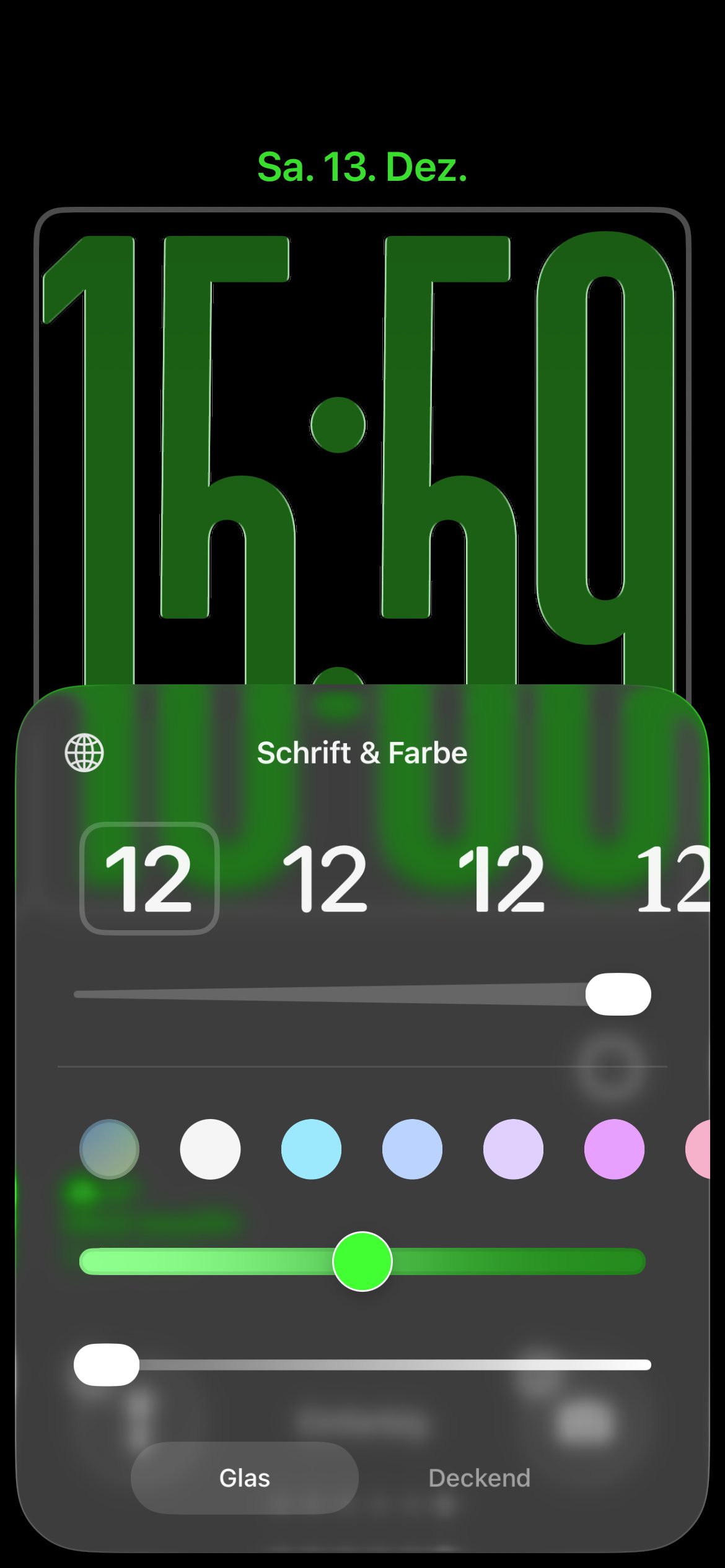The height and width of the screenshot is (1568, 725).
Task: Select the first clock font style
Action: pos(149,878)
